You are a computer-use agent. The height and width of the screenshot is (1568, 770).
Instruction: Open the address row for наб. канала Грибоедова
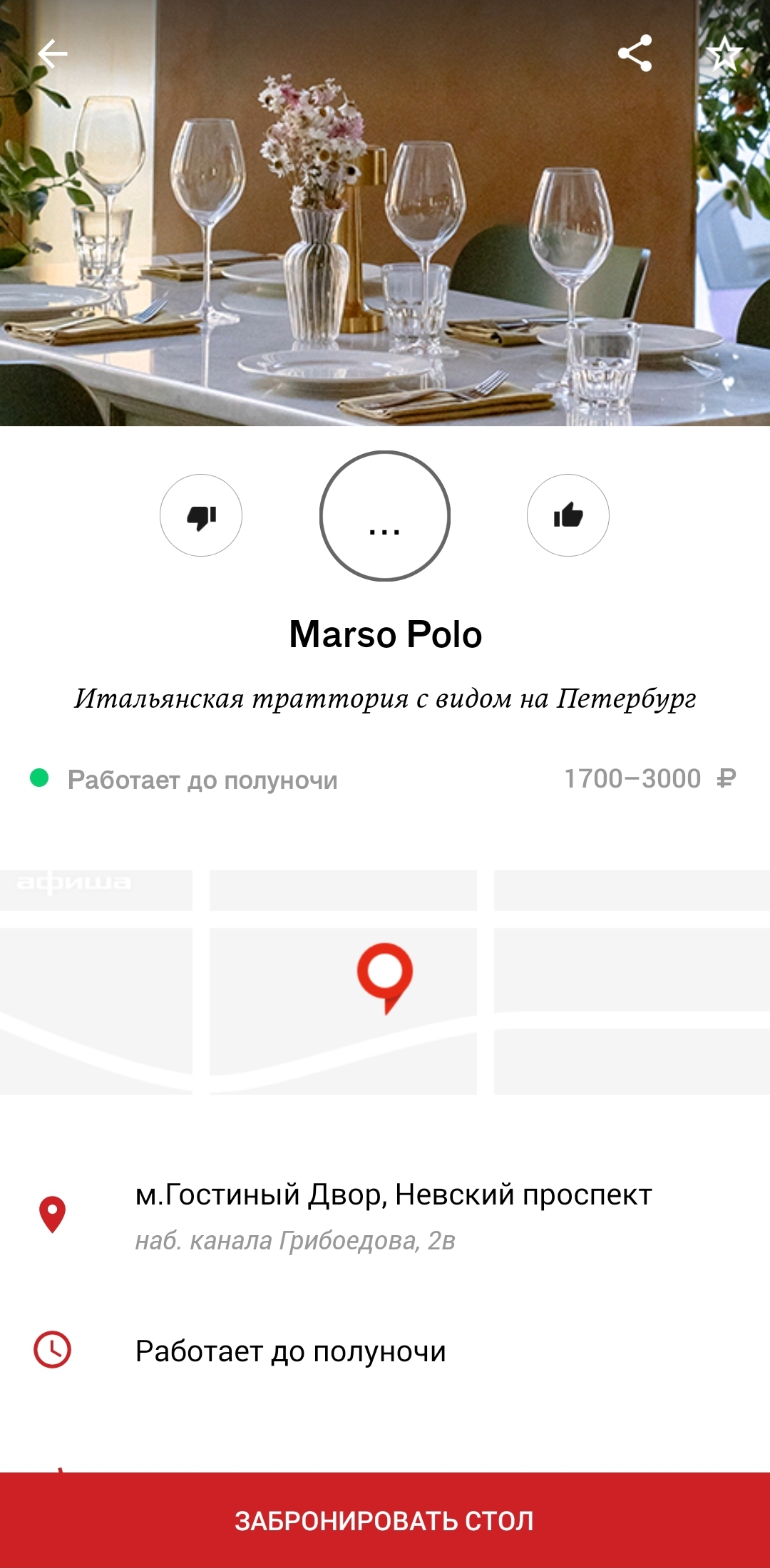click(x=392, y=1215)
